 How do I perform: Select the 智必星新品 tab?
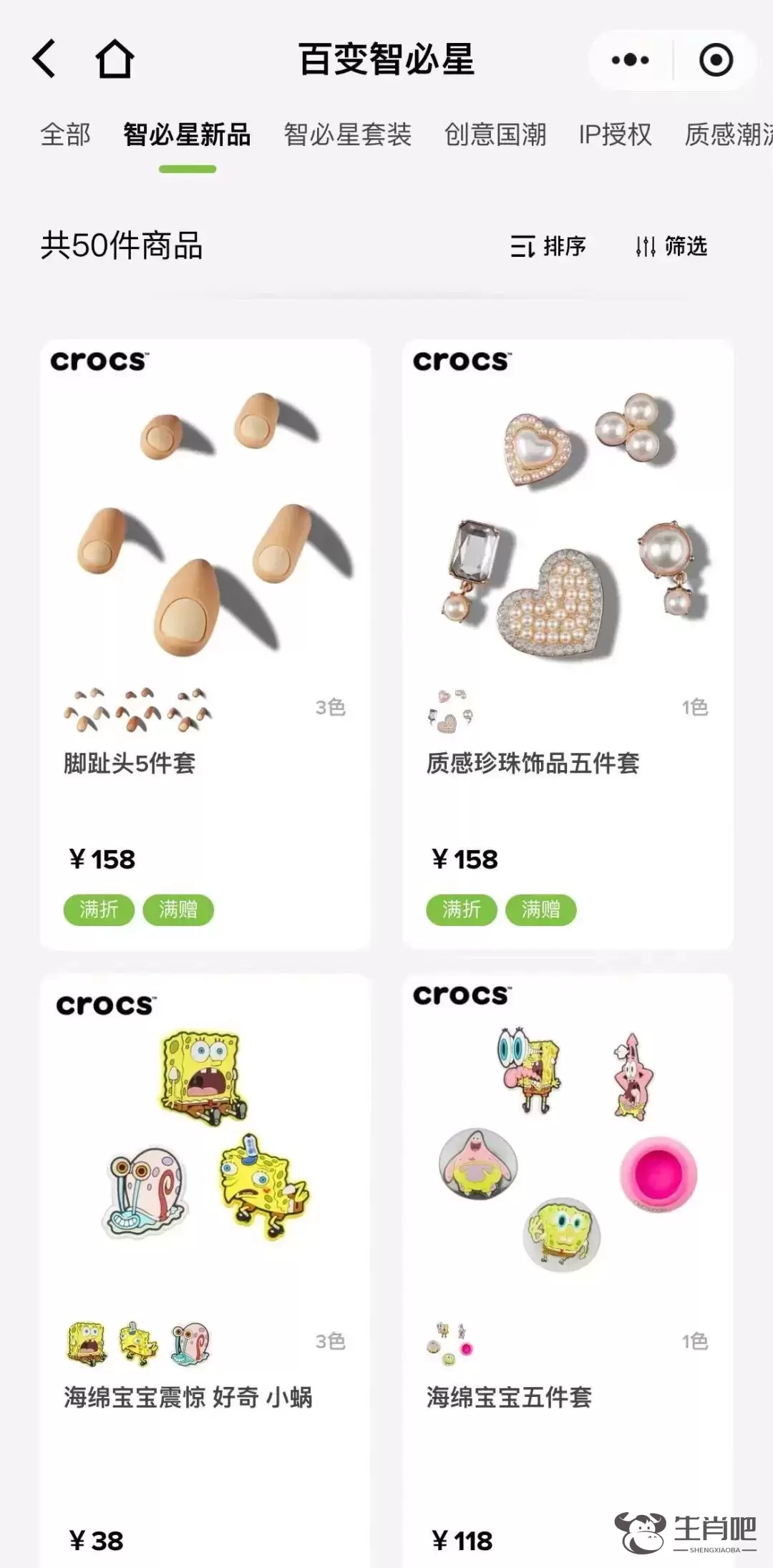pos(187,135)
